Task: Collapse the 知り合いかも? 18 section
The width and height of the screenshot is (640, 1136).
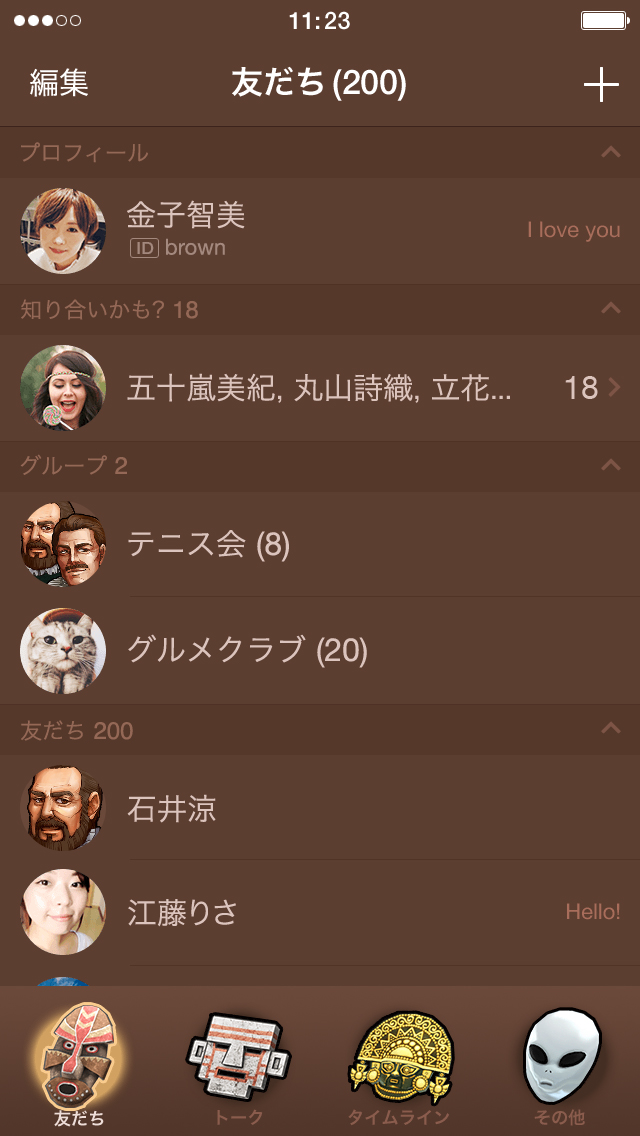Action: click(610, 309)
